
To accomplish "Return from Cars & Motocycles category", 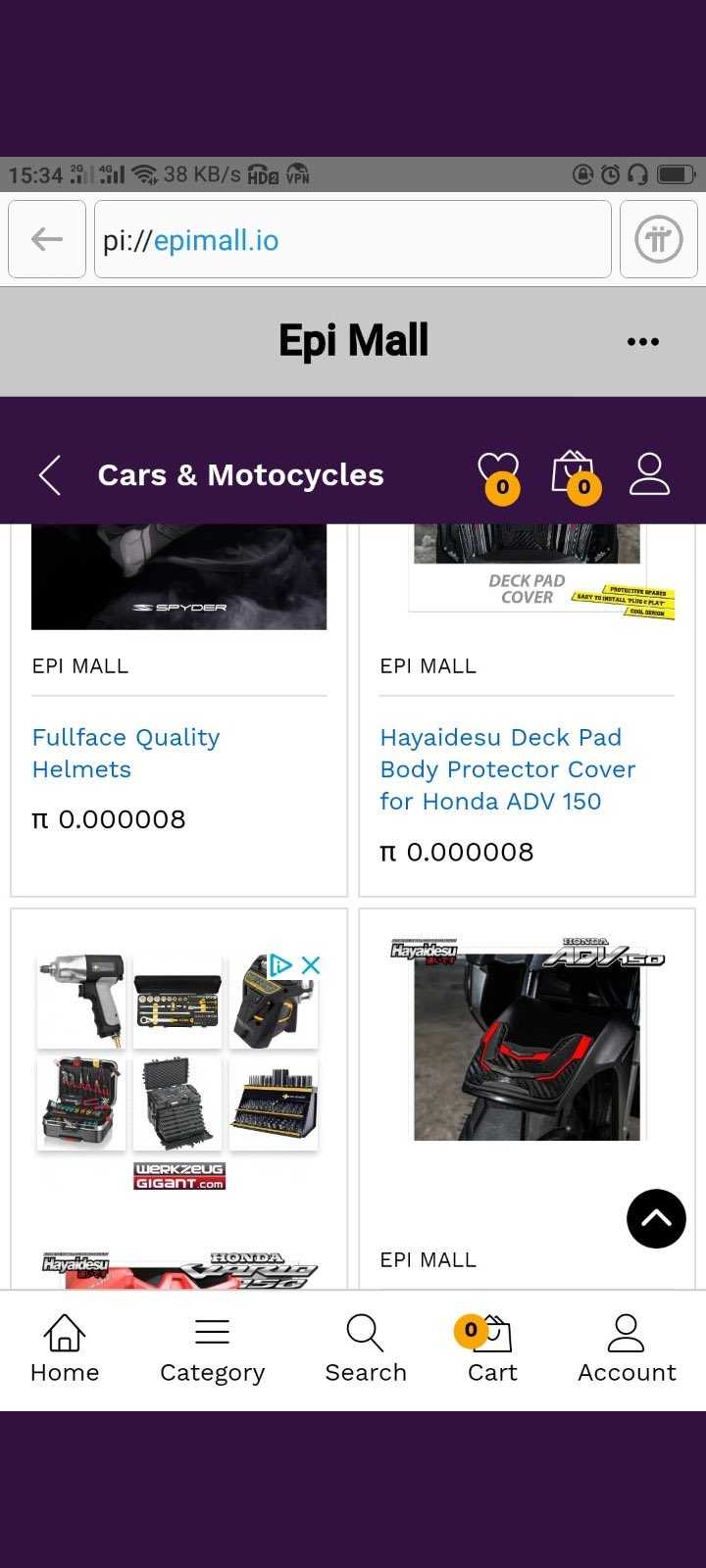I will click(x=50, y=475).
